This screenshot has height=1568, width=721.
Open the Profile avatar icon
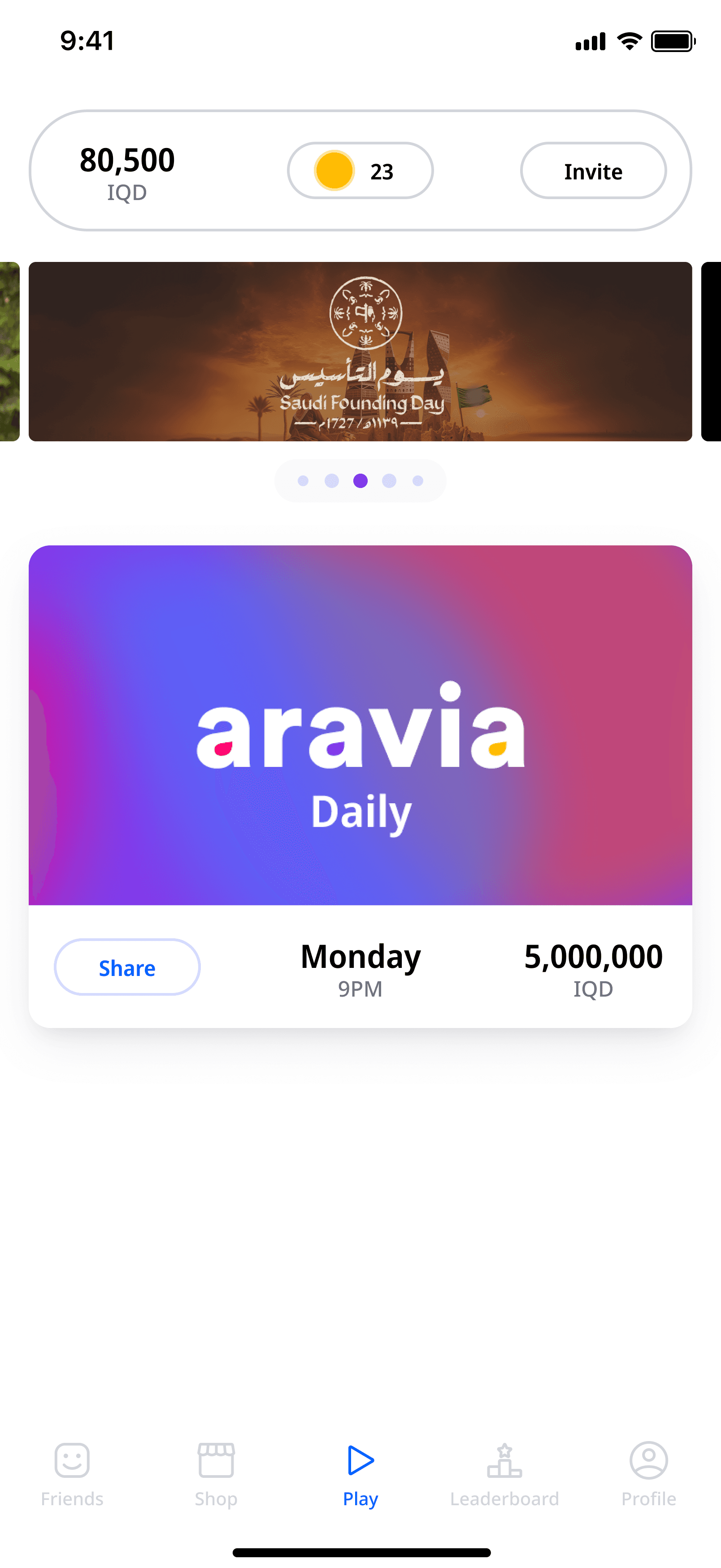pyautogui.click(x=649, y=1460)
